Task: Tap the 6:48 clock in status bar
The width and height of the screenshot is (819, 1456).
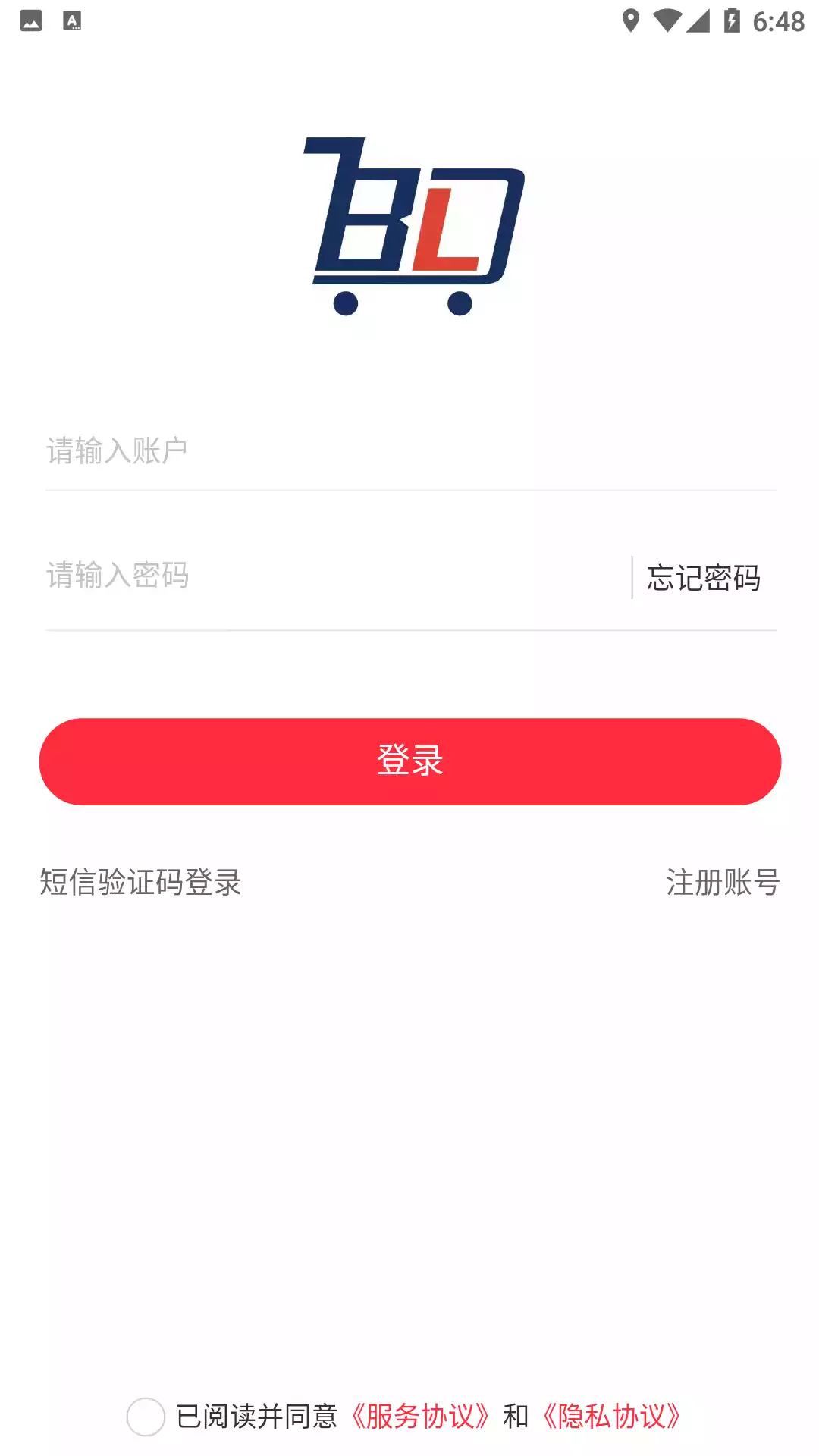Action: tap(780, 20)
